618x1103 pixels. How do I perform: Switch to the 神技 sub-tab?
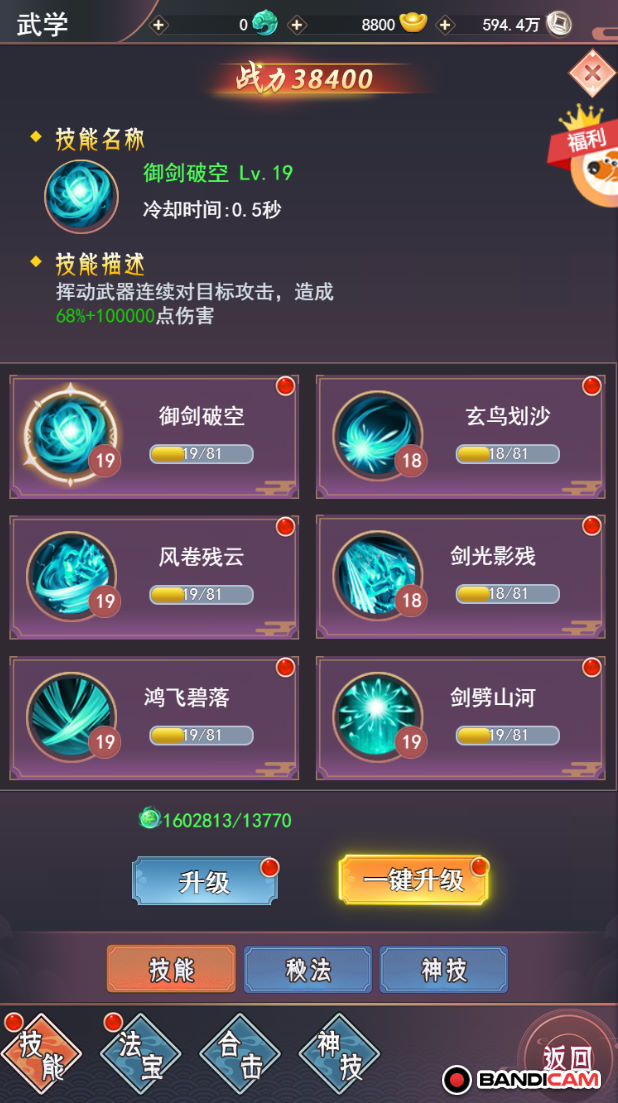click(444, 969)
